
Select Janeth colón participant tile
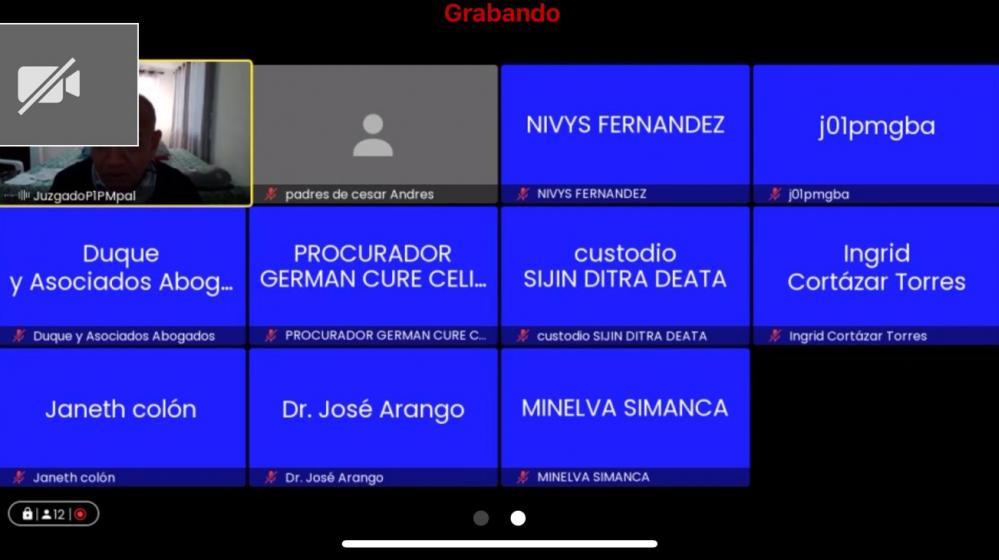122,416
